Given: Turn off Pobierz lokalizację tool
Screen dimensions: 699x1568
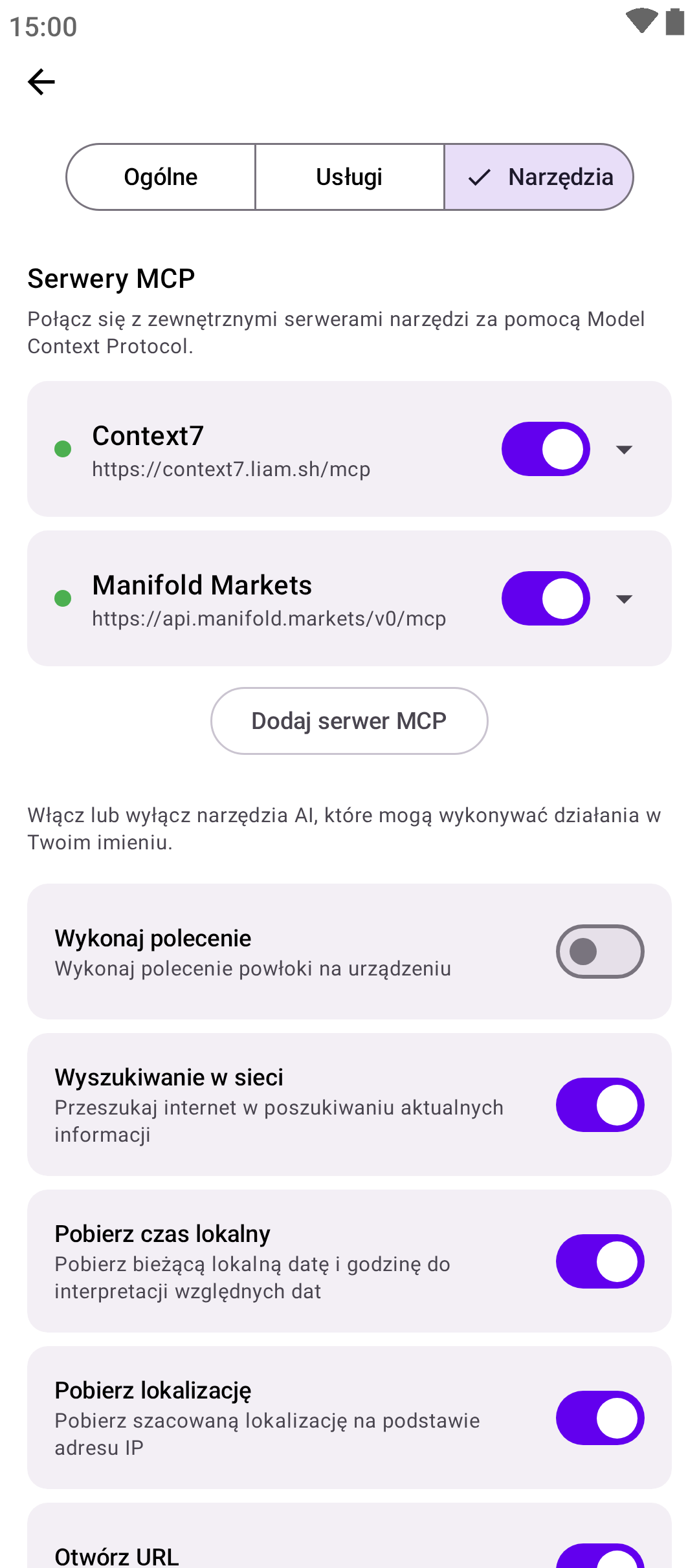Looking at the screenshot, I should tap(599, 1418).
